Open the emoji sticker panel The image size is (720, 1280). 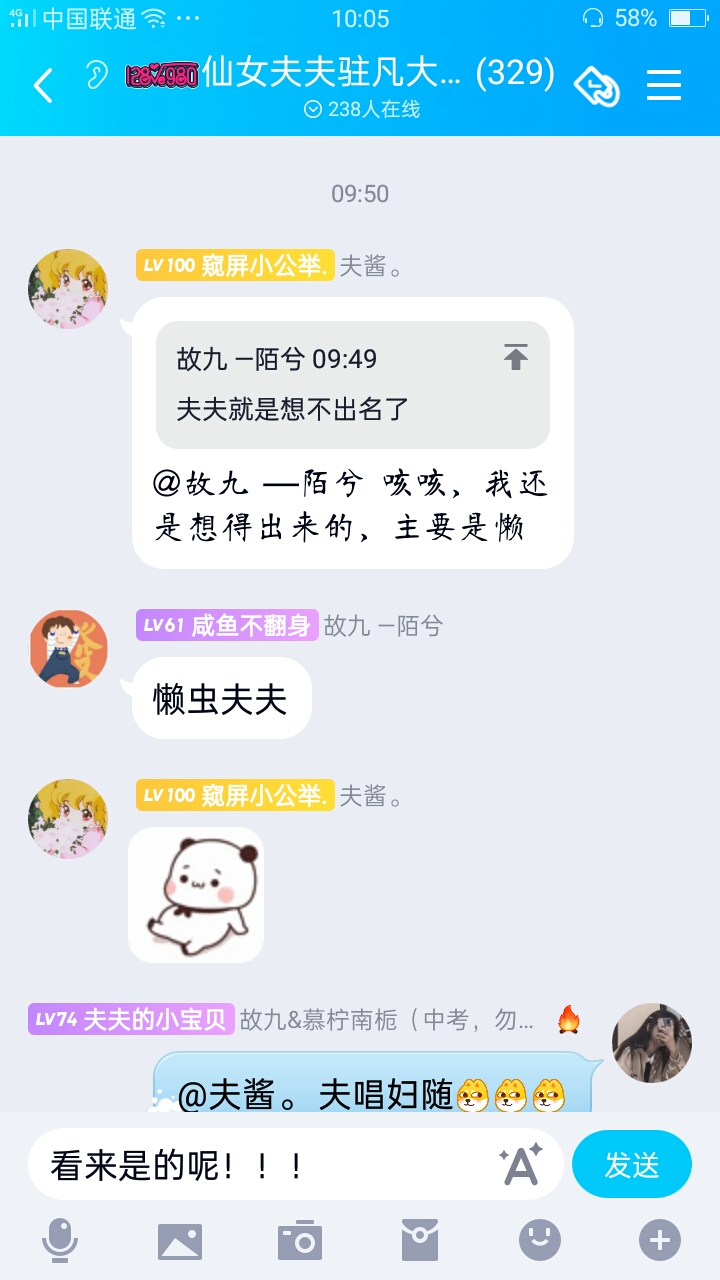pos(539,1241)
